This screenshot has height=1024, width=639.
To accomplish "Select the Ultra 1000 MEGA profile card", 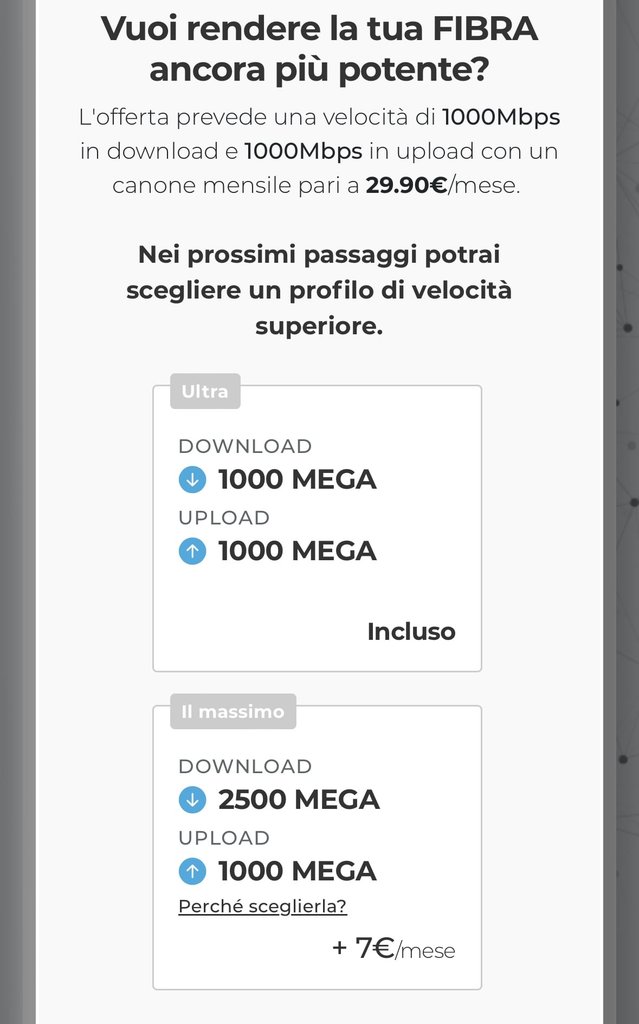I will point(317,528).
